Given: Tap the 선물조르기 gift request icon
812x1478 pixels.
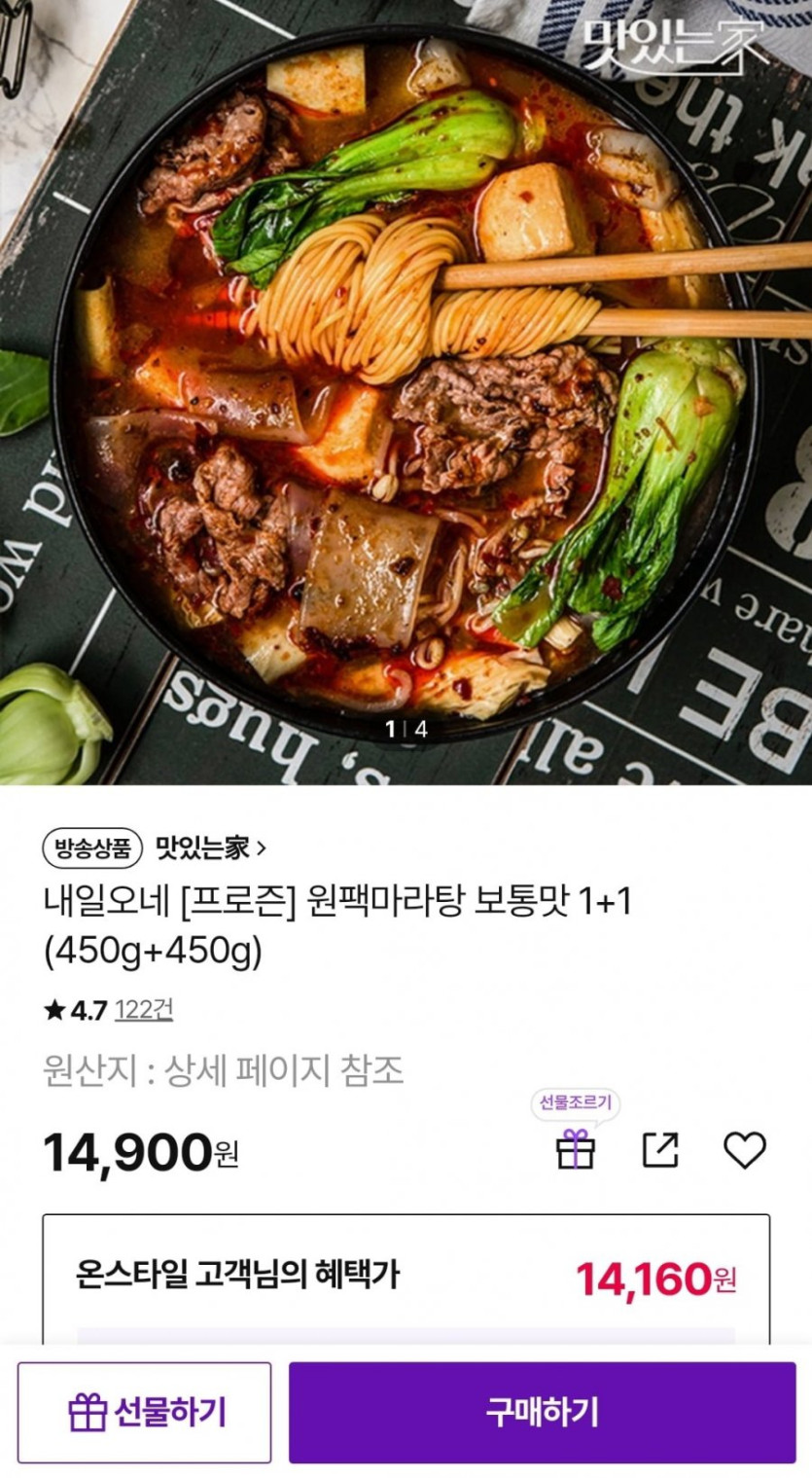Looking at the screenshot, I should tap(575, 1149).
